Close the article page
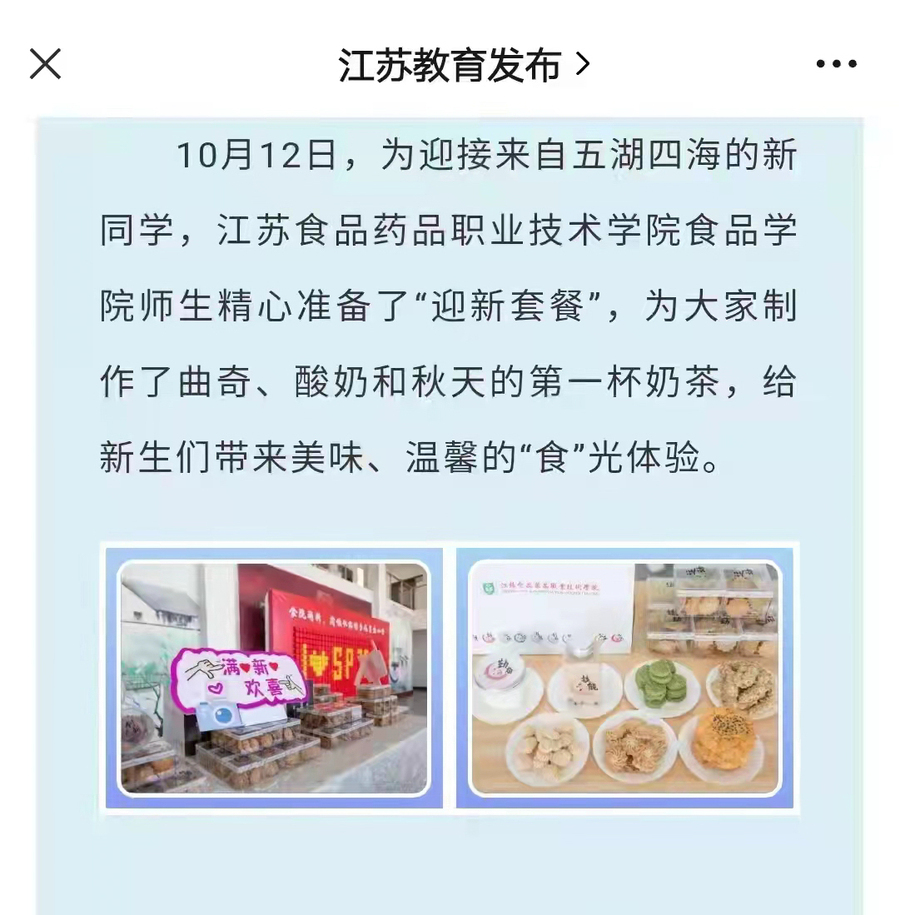Screen dimensions: 899x915 (x=46, y=65)
